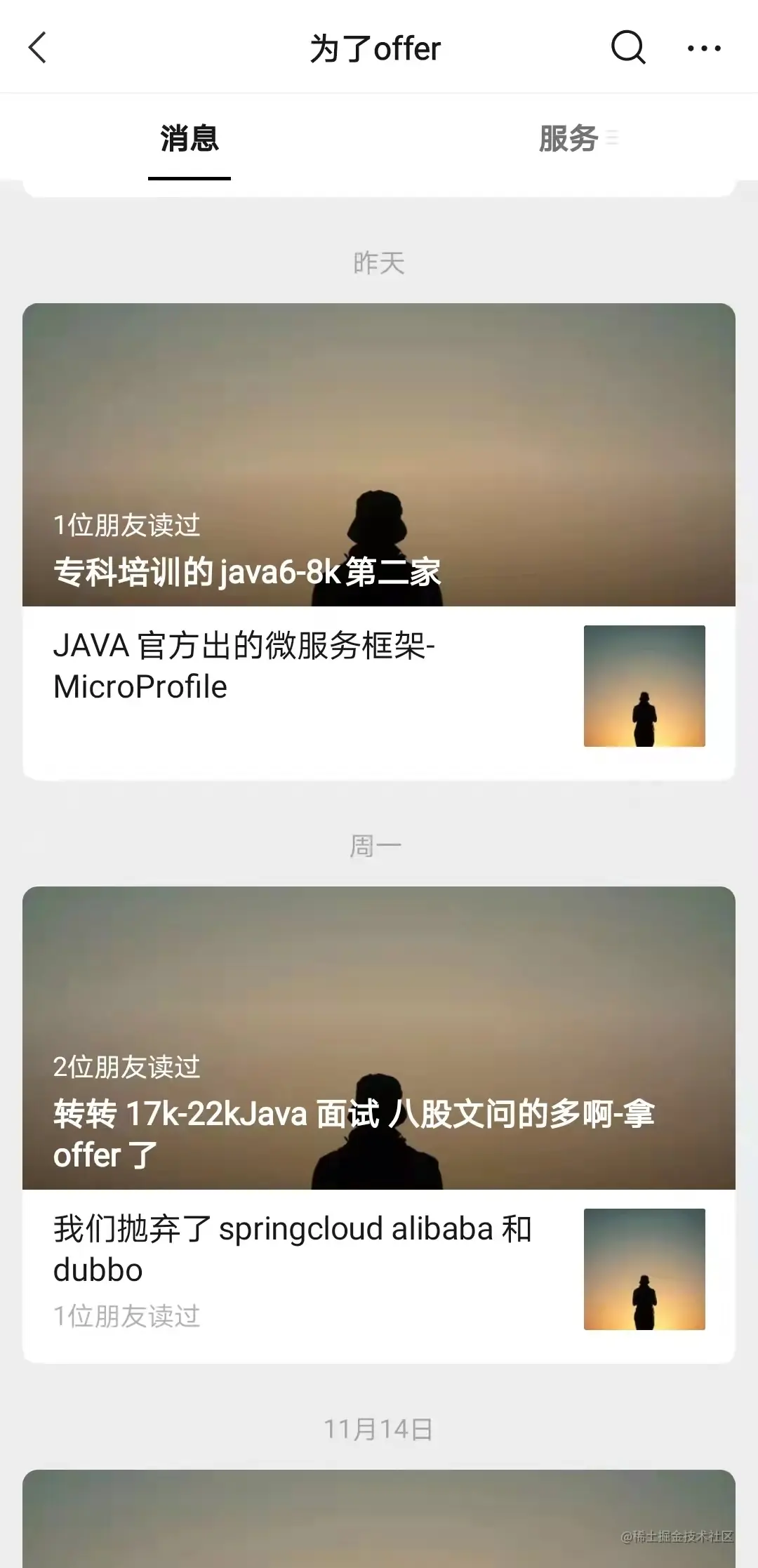Image resolution: width=758 pixels, height=1568 pixels.
Task: Tap the 昨天 date divider
Action: click(x=379, y=261)
